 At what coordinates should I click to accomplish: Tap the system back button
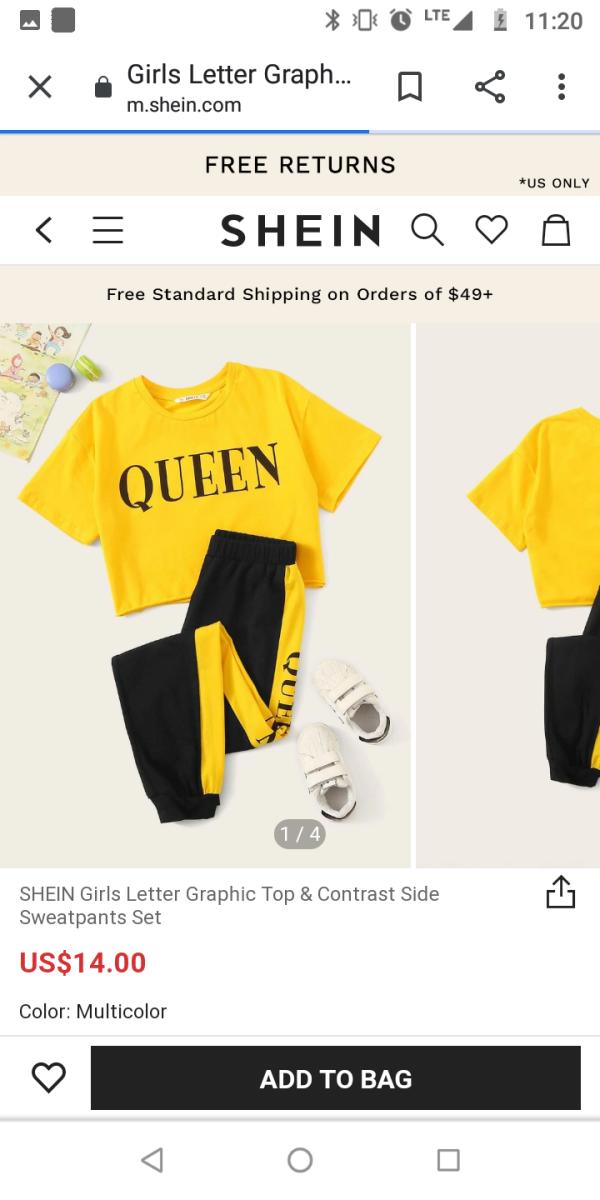[x=152, y=1160]
